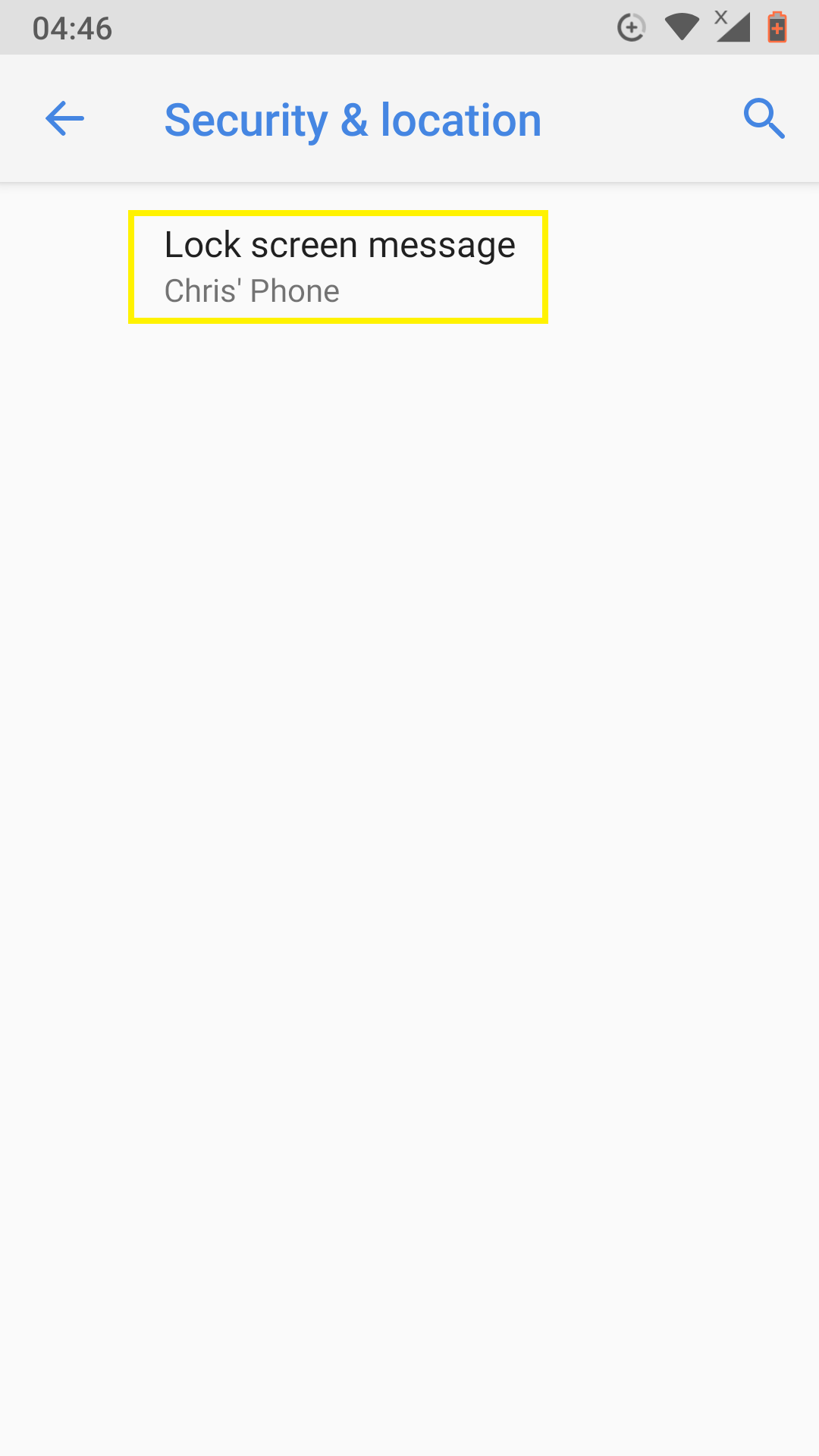This screenshot has width=819, height=1456.
Task: Go back from Security & location
Action: click(64, 119)
